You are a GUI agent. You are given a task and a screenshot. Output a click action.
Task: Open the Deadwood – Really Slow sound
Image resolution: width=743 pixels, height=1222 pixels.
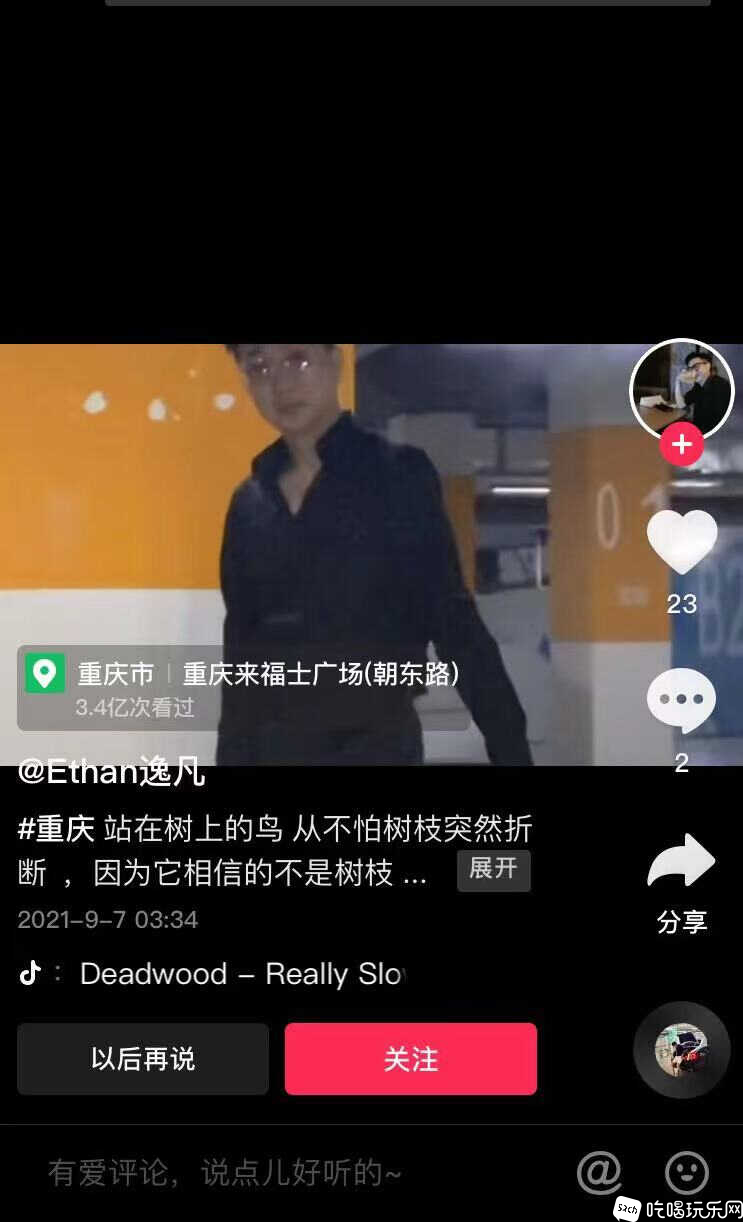point(240,974)
